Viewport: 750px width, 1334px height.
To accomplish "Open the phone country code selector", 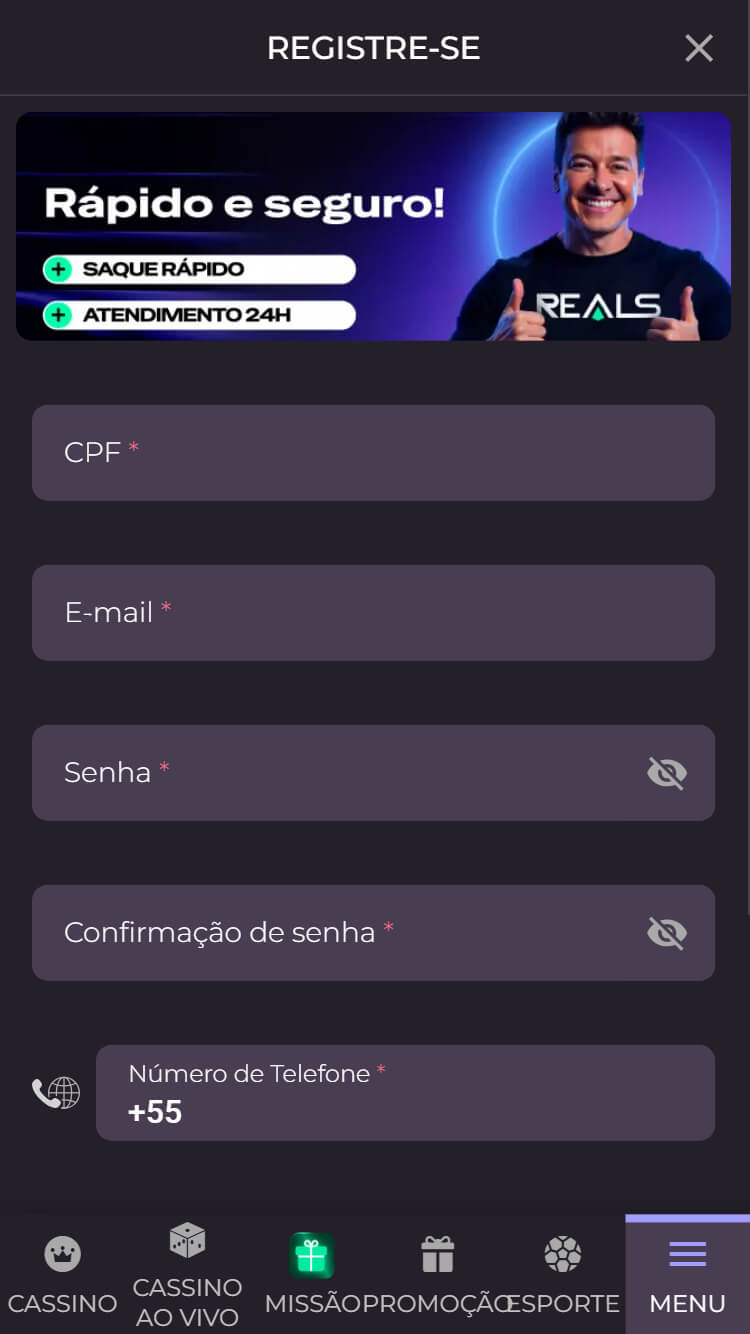I will point(56,1093).
